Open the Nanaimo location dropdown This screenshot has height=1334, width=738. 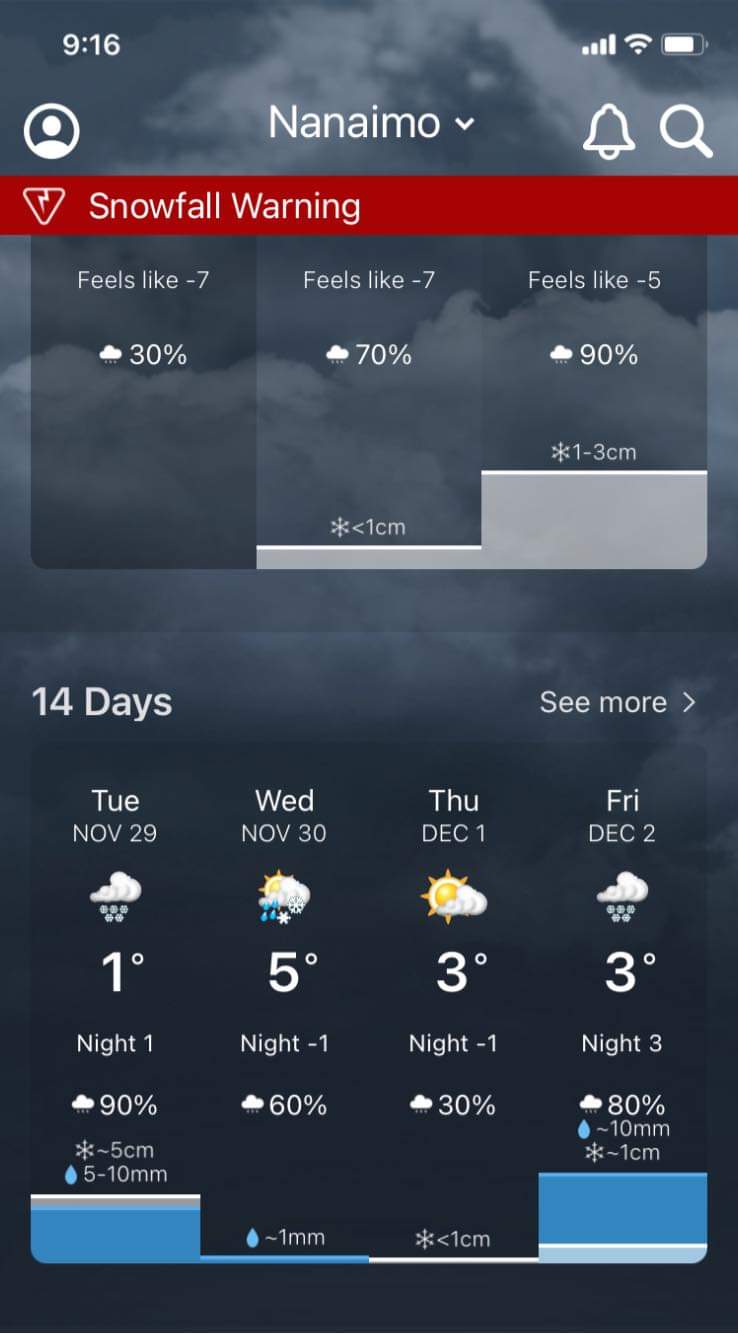coord(371,123)
